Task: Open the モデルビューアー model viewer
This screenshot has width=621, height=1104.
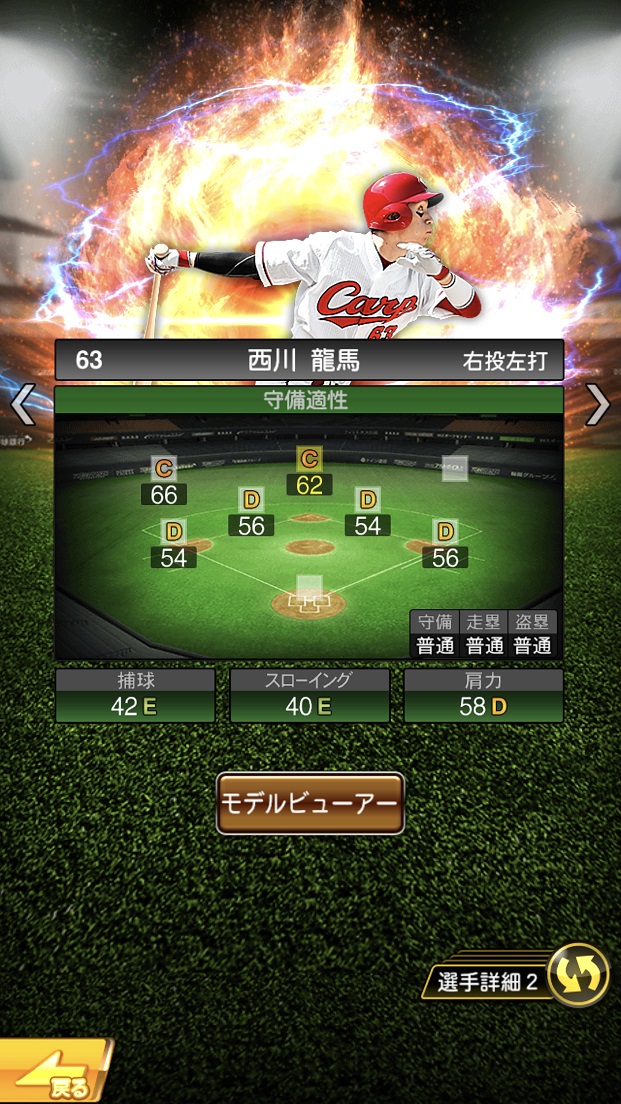Action: 310,803
